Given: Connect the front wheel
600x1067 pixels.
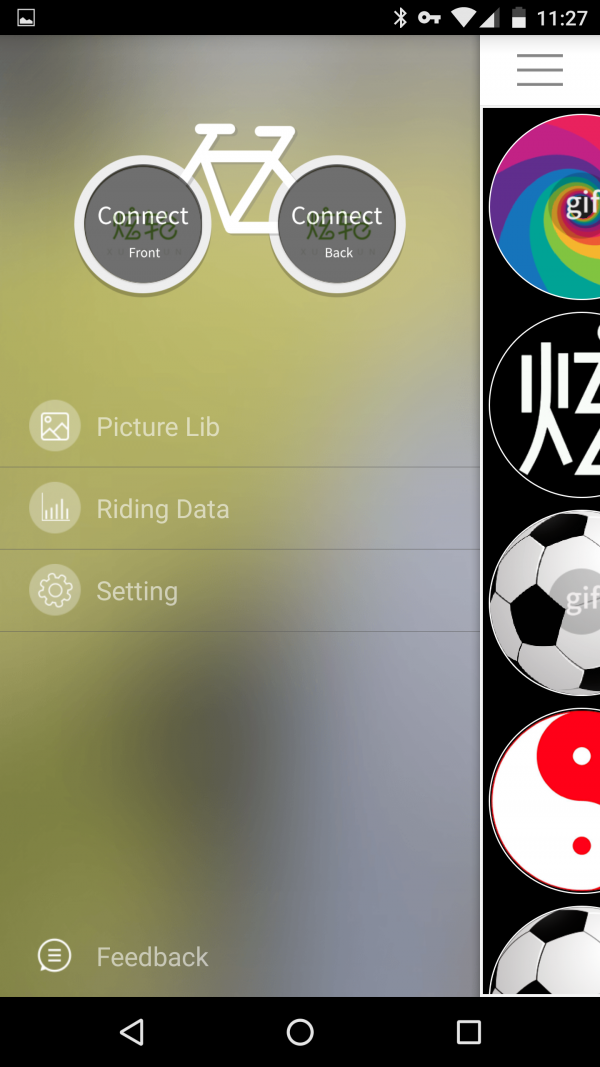Looking at the screenshot, I should point(143,226).
